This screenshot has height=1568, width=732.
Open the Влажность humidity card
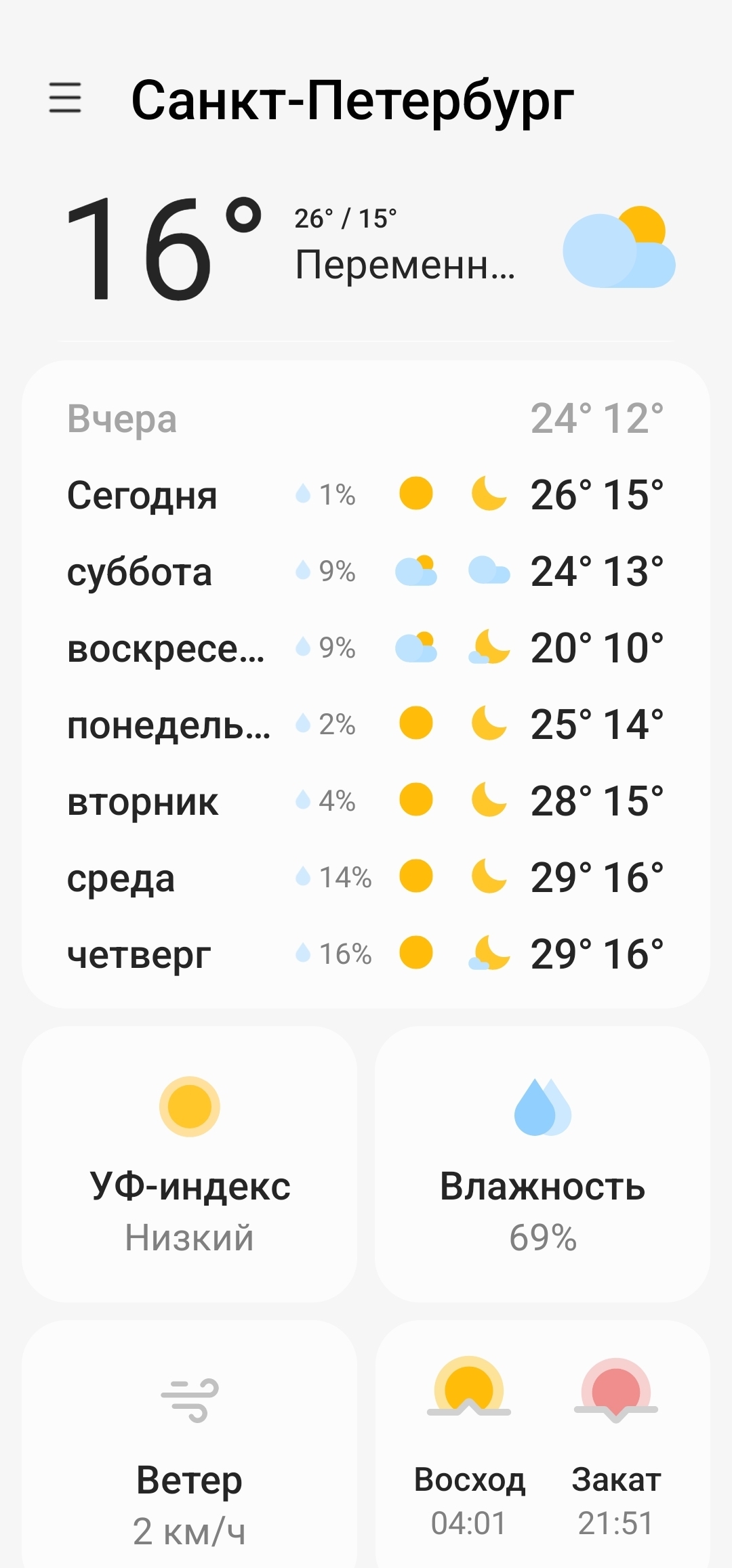click(542, 1164)
